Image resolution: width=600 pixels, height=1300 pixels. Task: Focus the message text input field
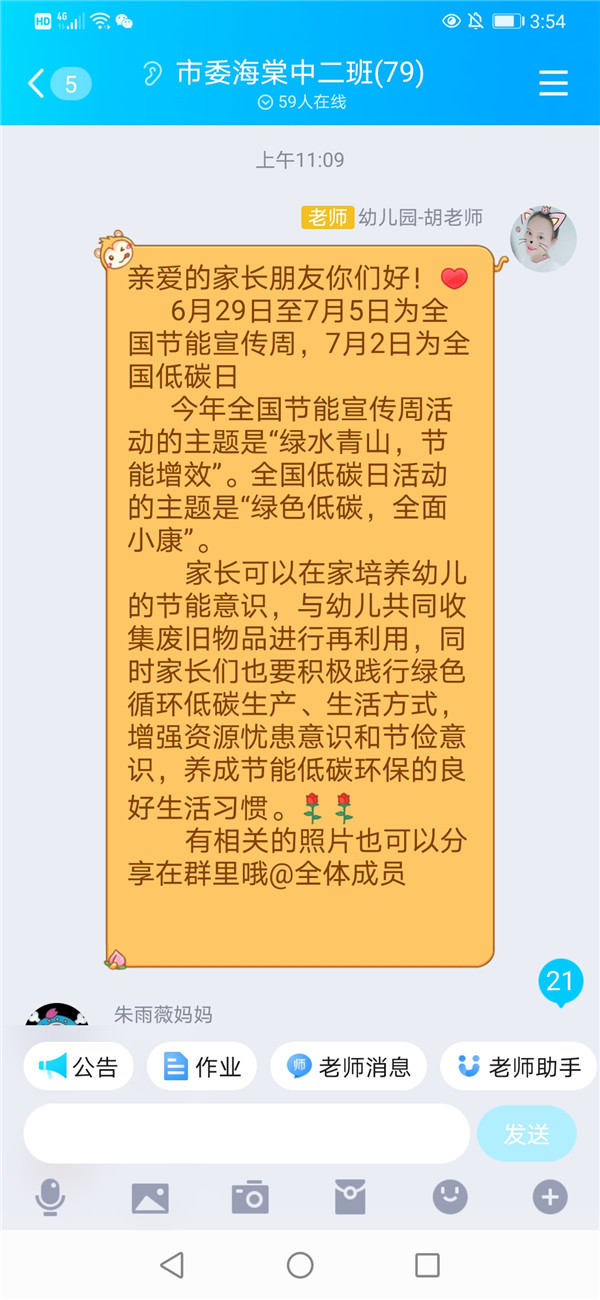click(x=246, y=1134)
